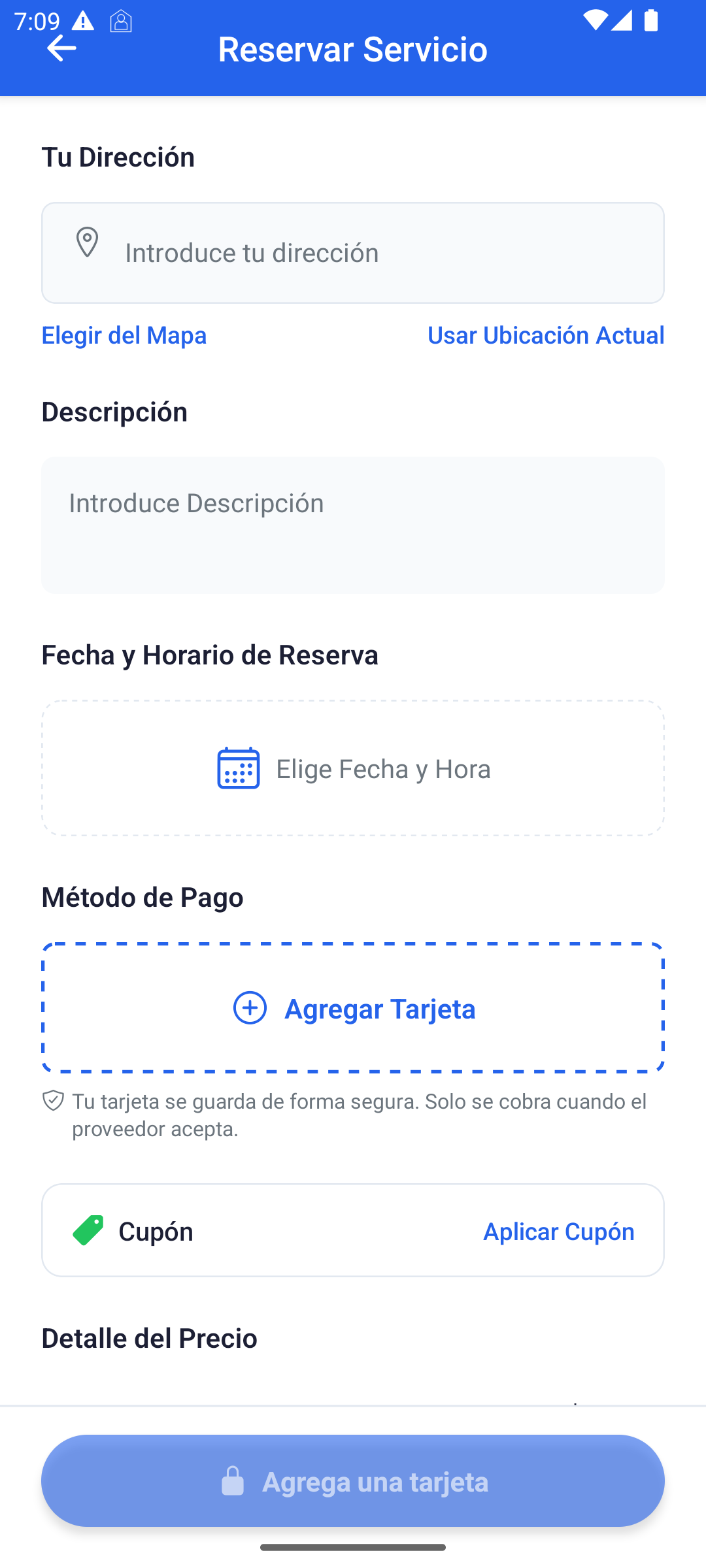Tap the warning triangle in status bar

[83, 20]
